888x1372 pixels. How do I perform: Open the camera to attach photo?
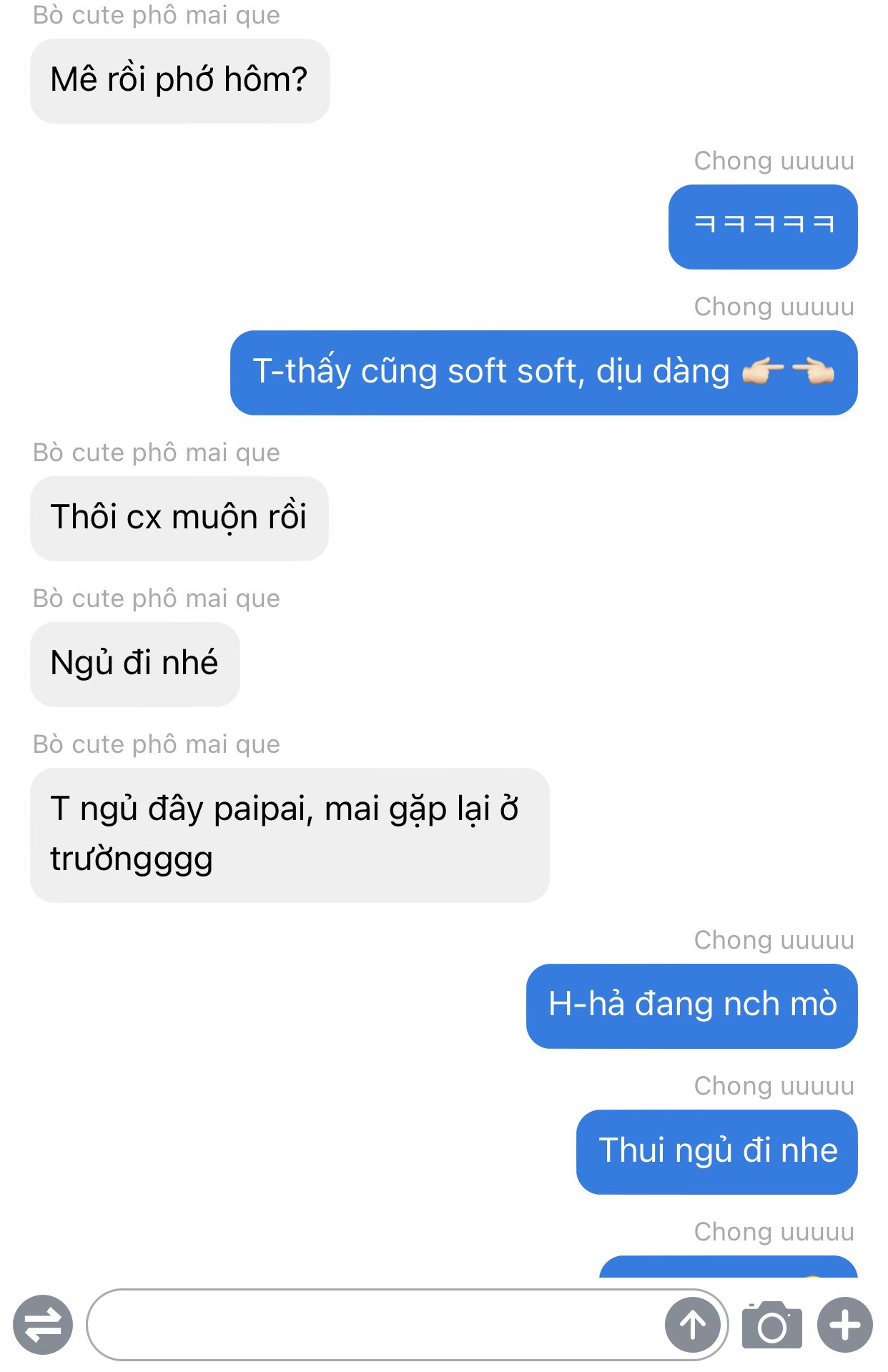point(772,1326)
